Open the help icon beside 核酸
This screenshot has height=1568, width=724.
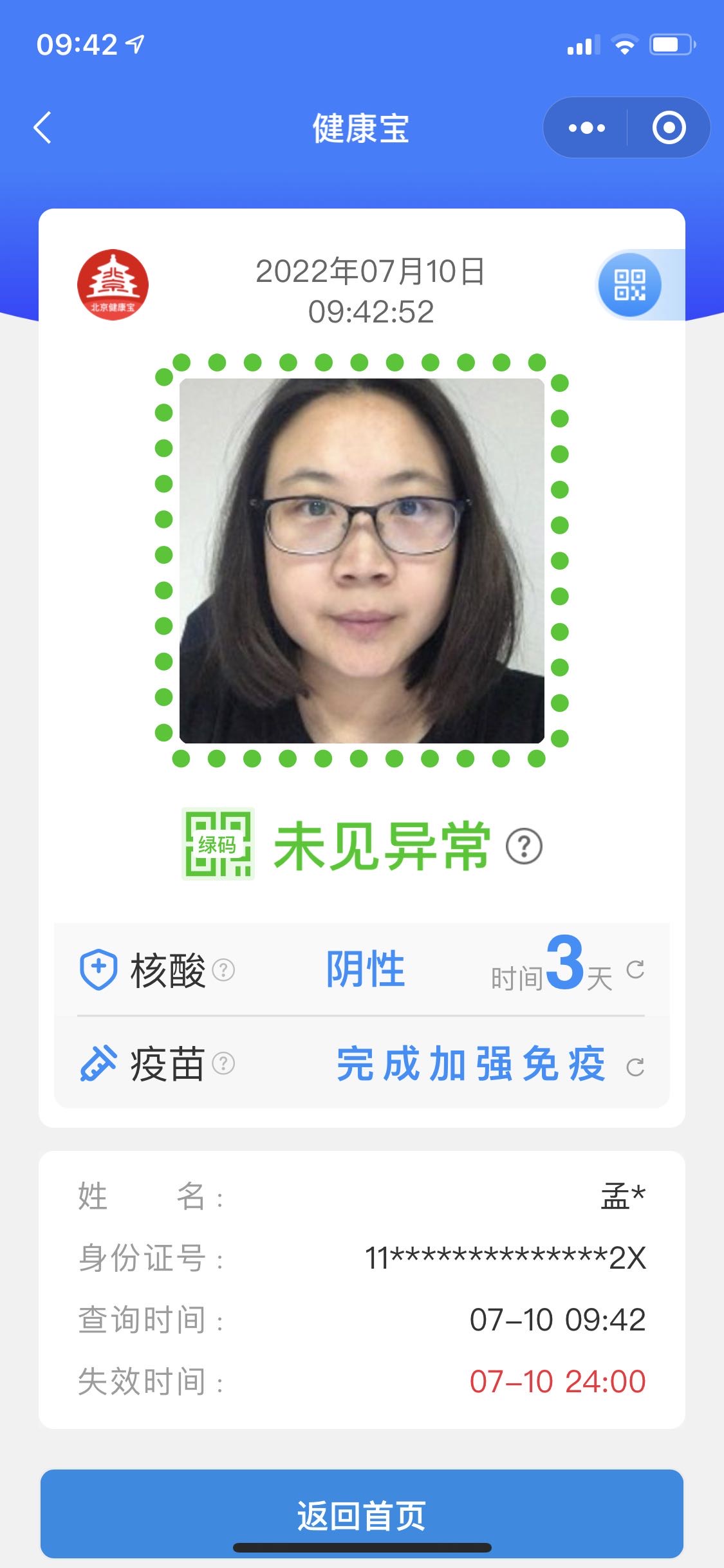[x=223, y=969]
